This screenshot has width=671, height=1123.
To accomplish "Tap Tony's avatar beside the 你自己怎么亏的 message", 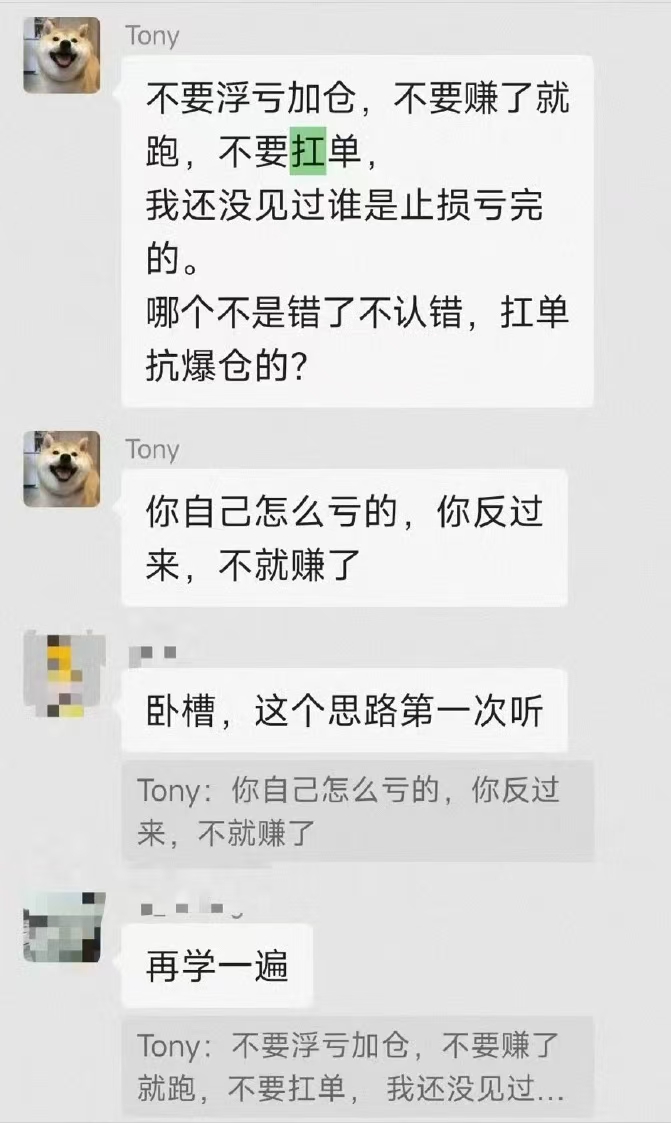I will (62, 469).
